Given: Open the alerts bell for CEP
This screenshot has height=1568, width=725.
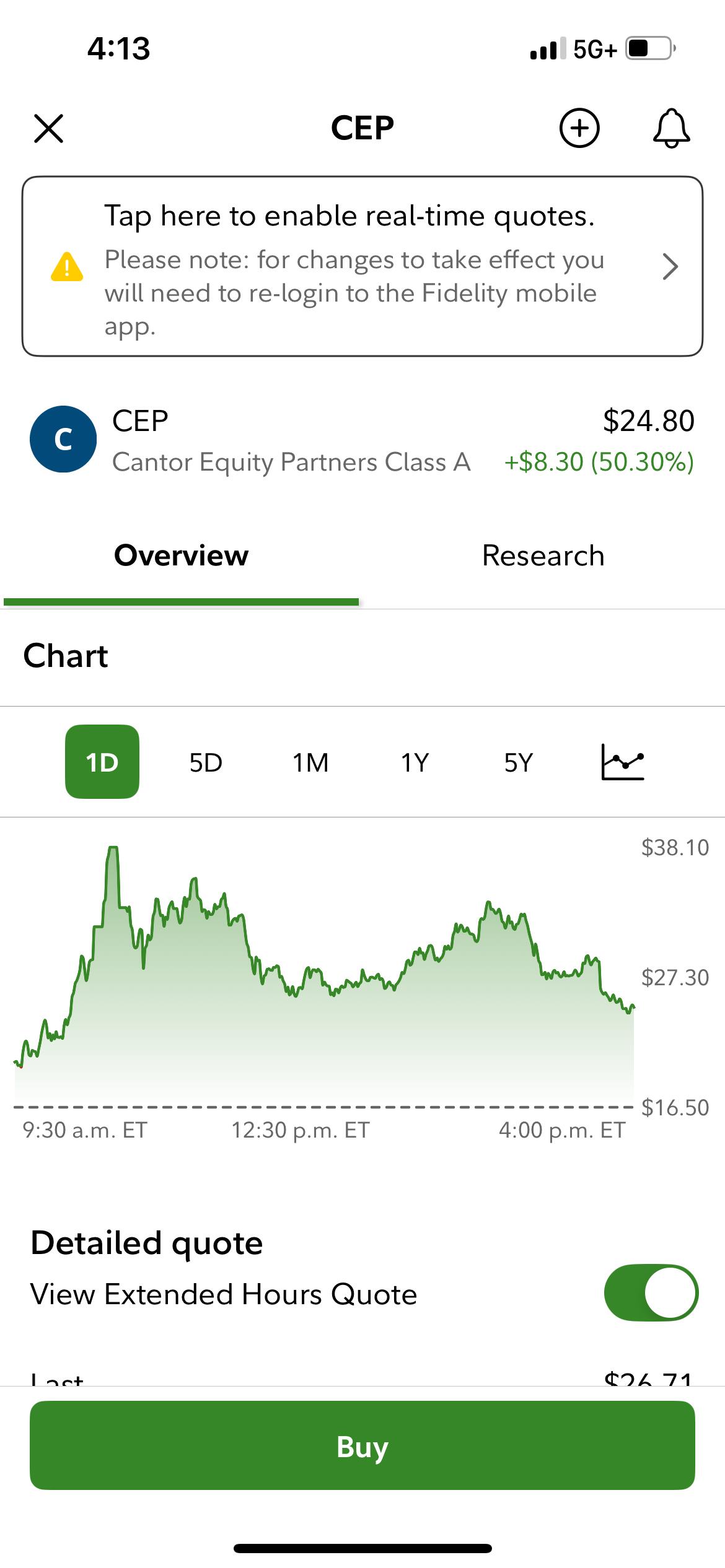Looking at the screenshot, I should tap(671, 128).
